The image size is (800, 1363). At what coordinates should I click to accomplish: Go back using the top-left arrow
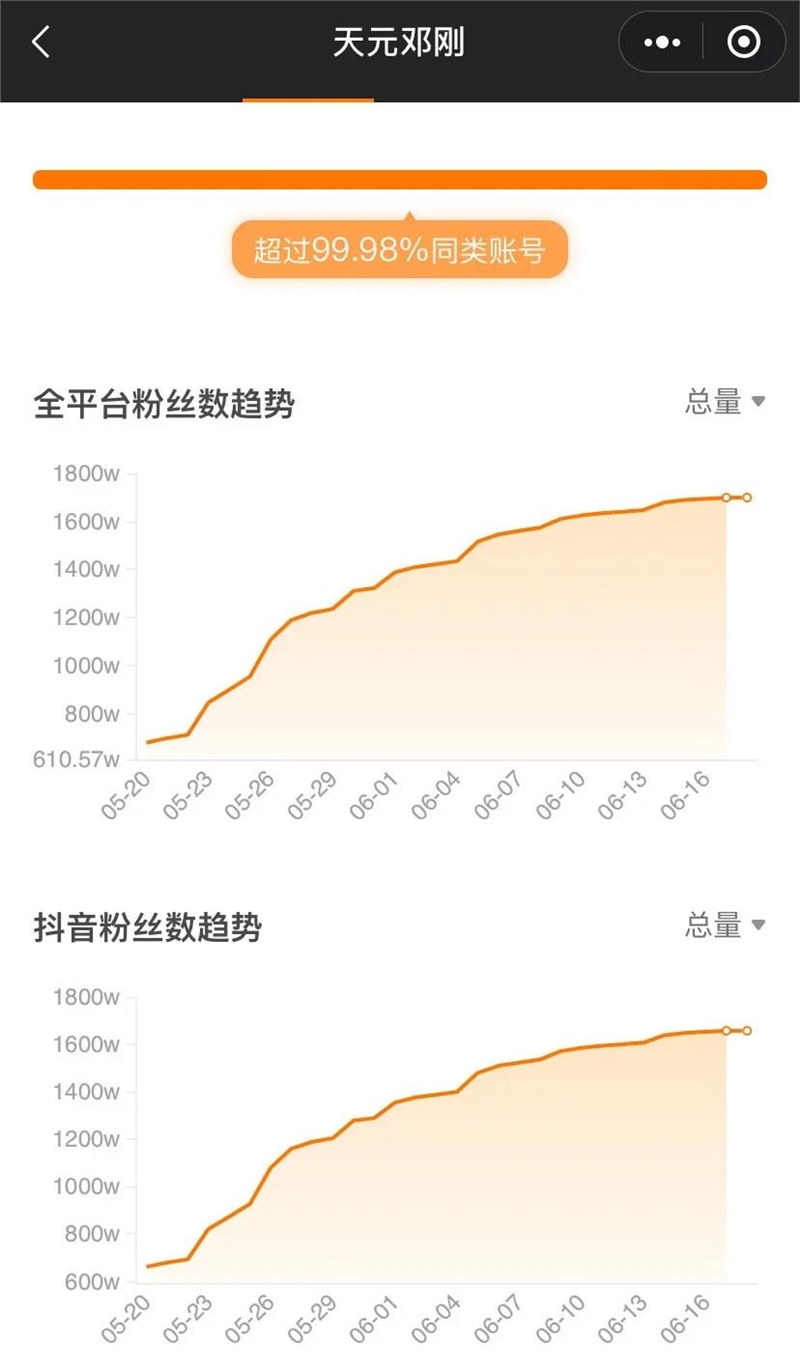(x=40, y=42)
